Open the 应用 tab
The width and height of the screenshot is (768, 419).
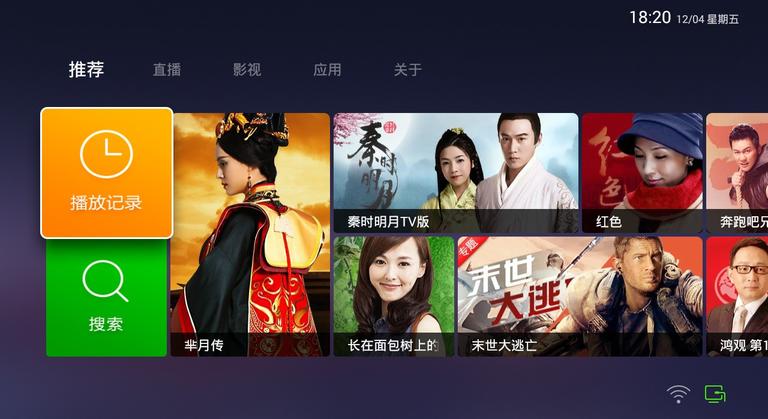click(x=327, y=70)
